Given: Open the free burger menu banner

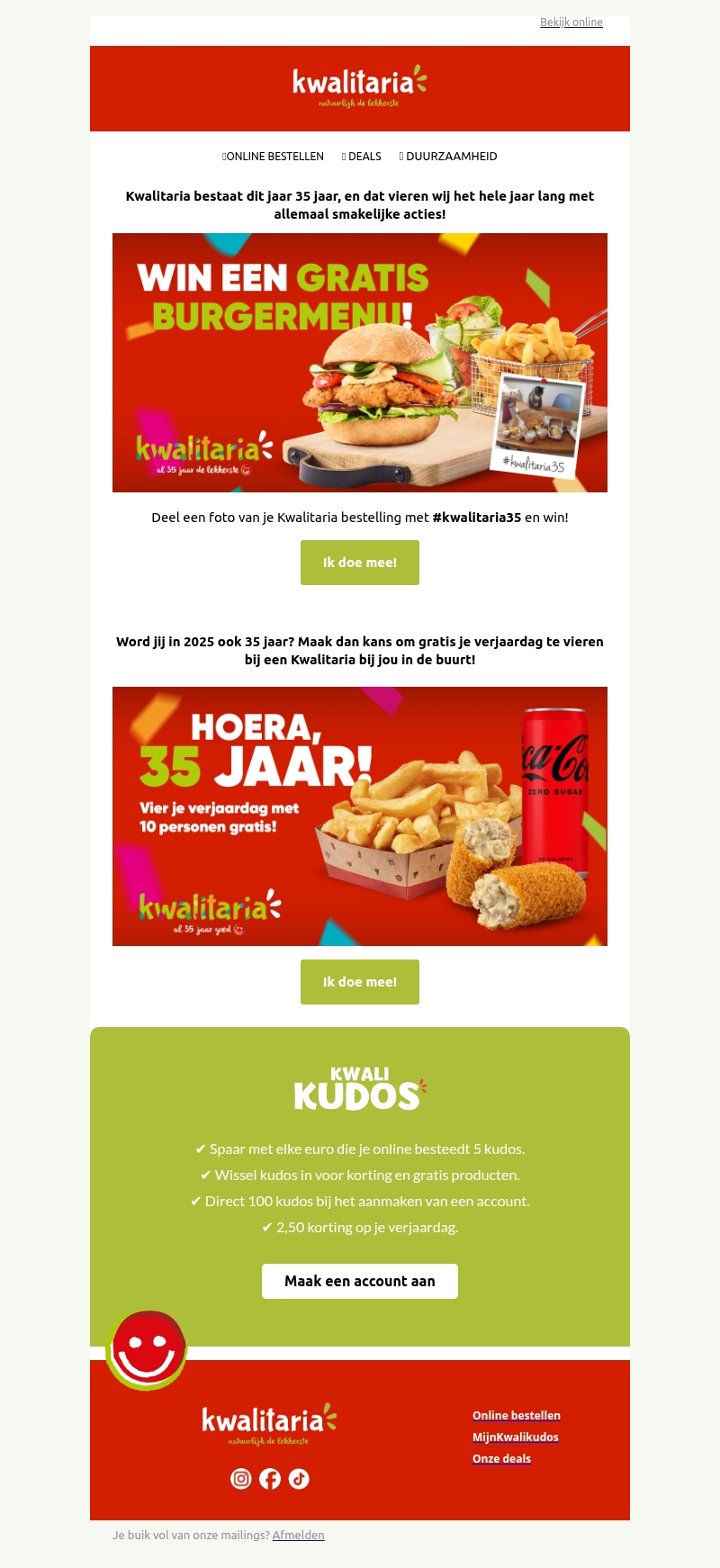Looking at the screenshot, I should point(360,363).
